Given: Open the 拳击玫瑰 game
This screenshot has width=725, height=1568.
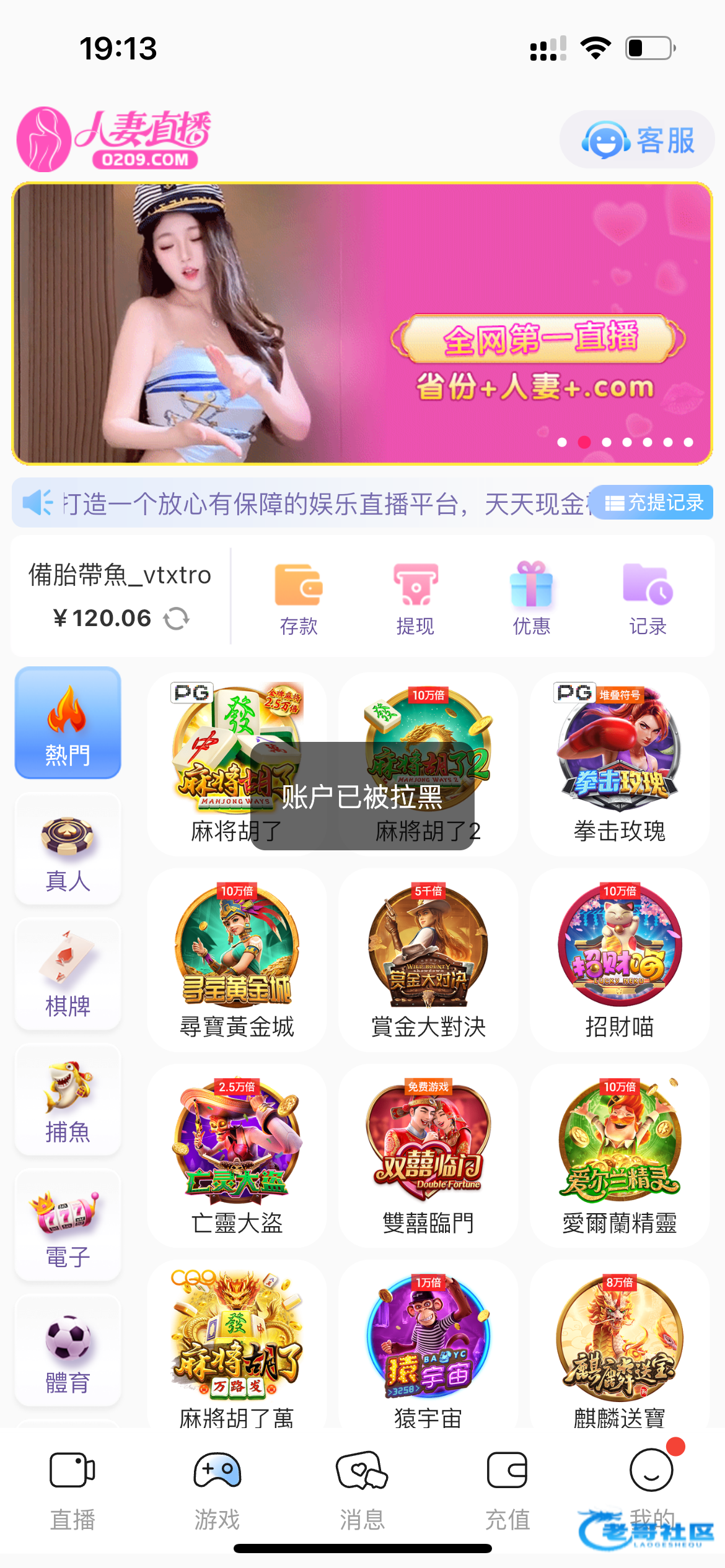Looking at the screenshot, I should pos(619,764).
